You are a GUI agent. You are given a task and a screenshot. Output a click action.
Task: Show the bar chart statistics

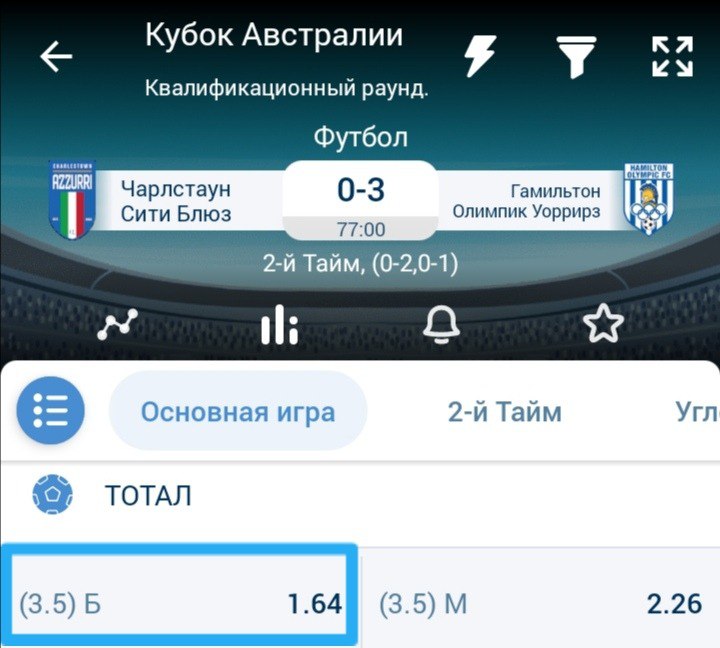pyautogui.click(x=279, y=324)
